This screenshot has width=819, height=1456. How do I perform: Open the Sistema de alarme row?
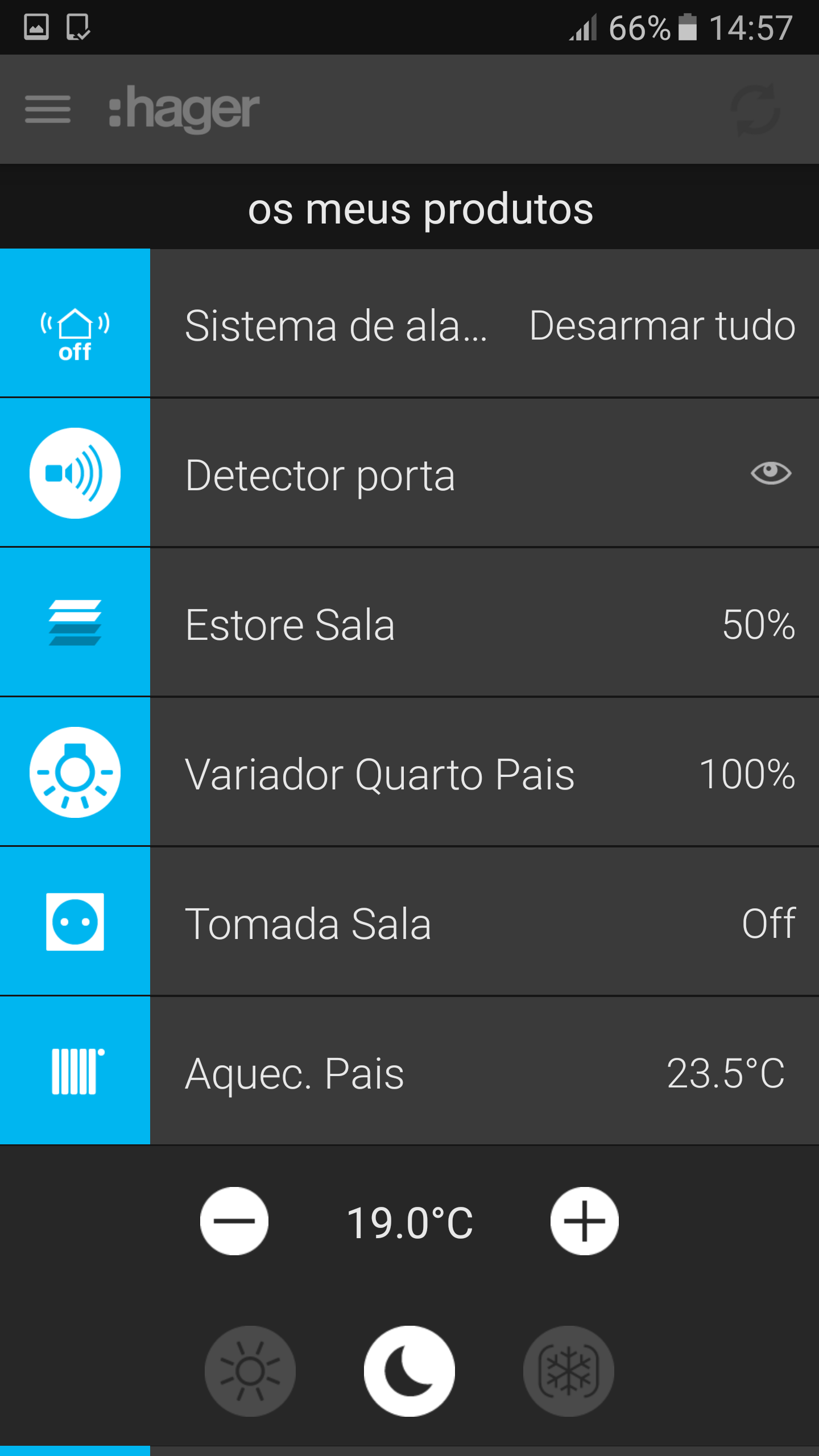409,323
